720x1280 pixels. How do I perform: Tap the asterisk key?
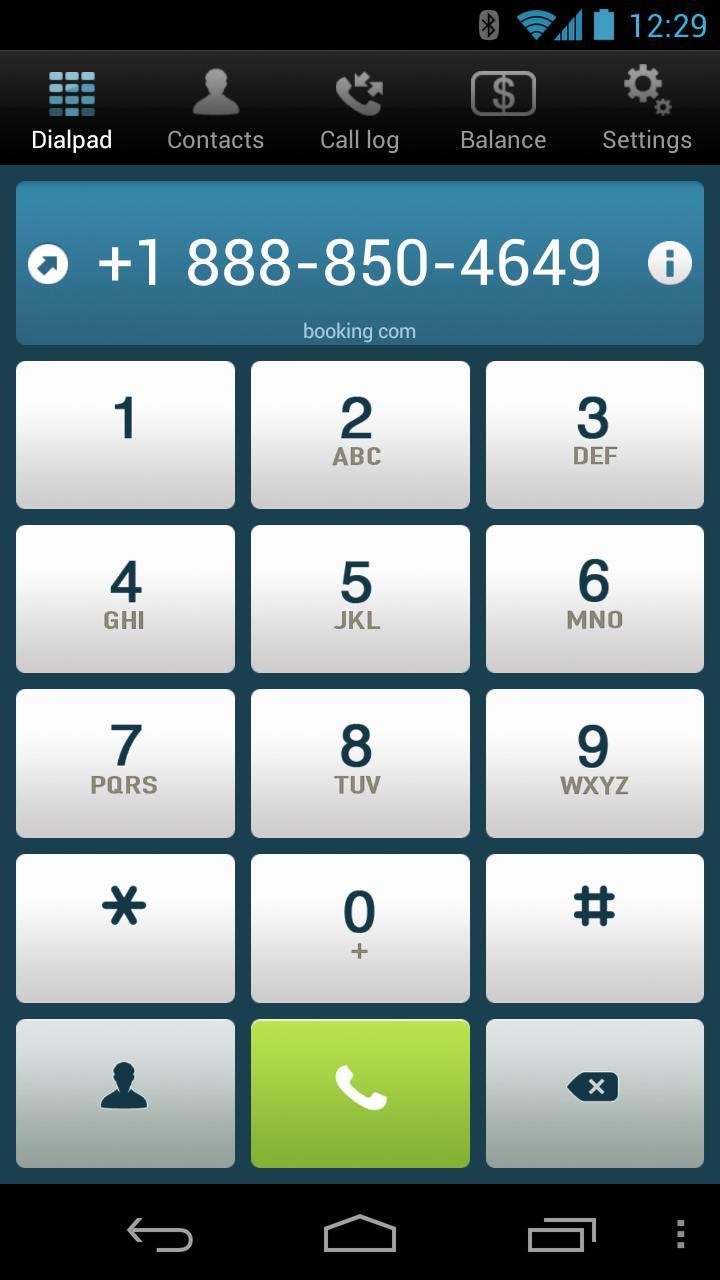[x=124, y=927]
